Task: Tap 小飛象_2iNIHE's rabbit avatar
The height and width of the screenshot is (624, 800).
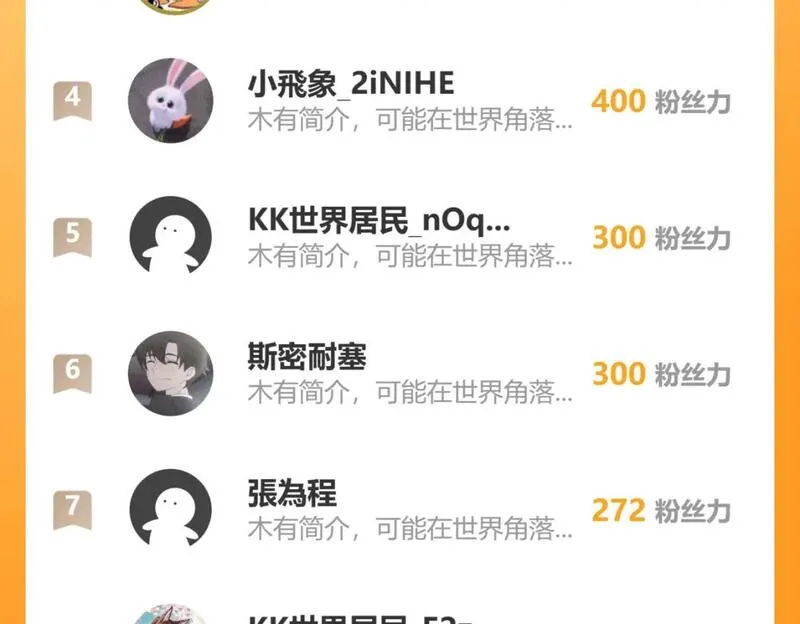Action: 170,100
